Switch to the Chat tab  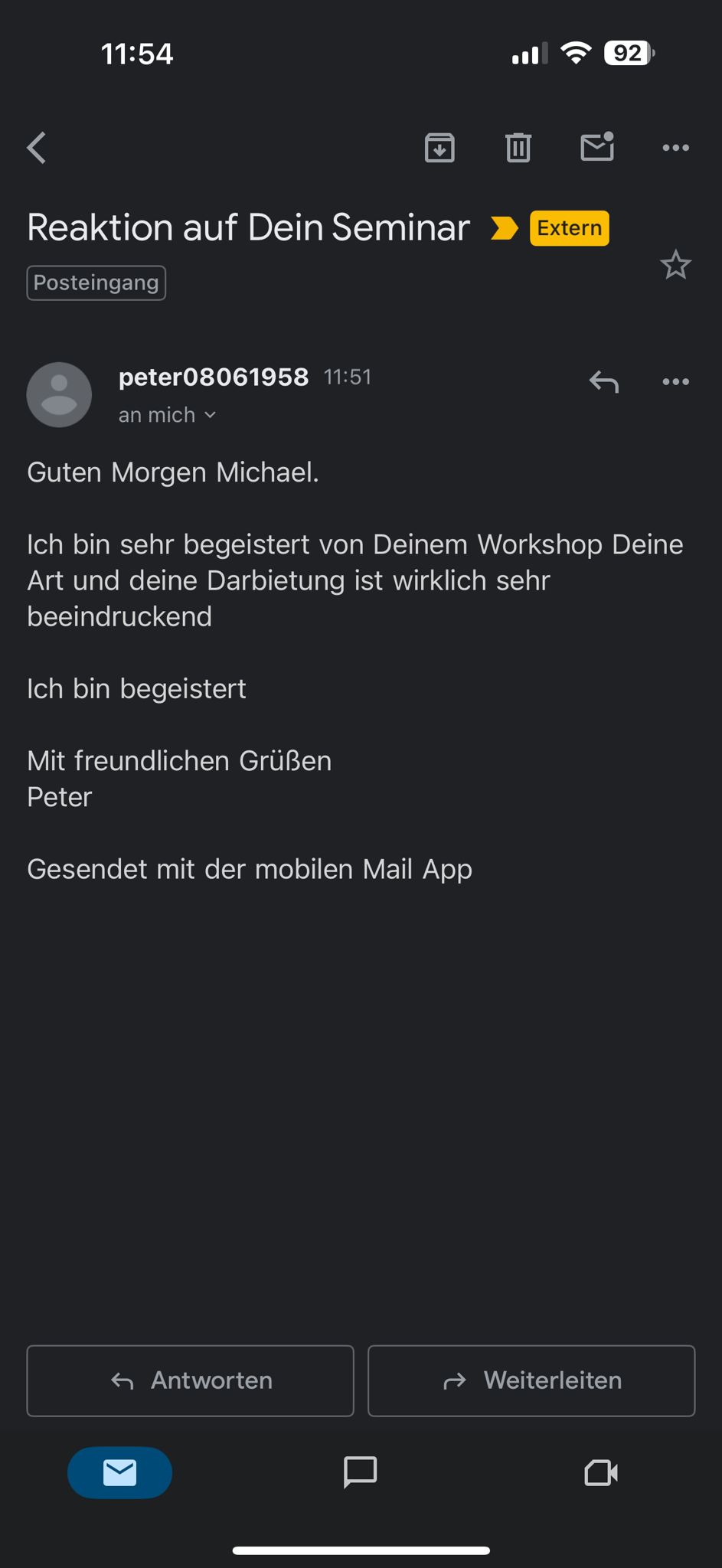click(x=361, y=1472)
